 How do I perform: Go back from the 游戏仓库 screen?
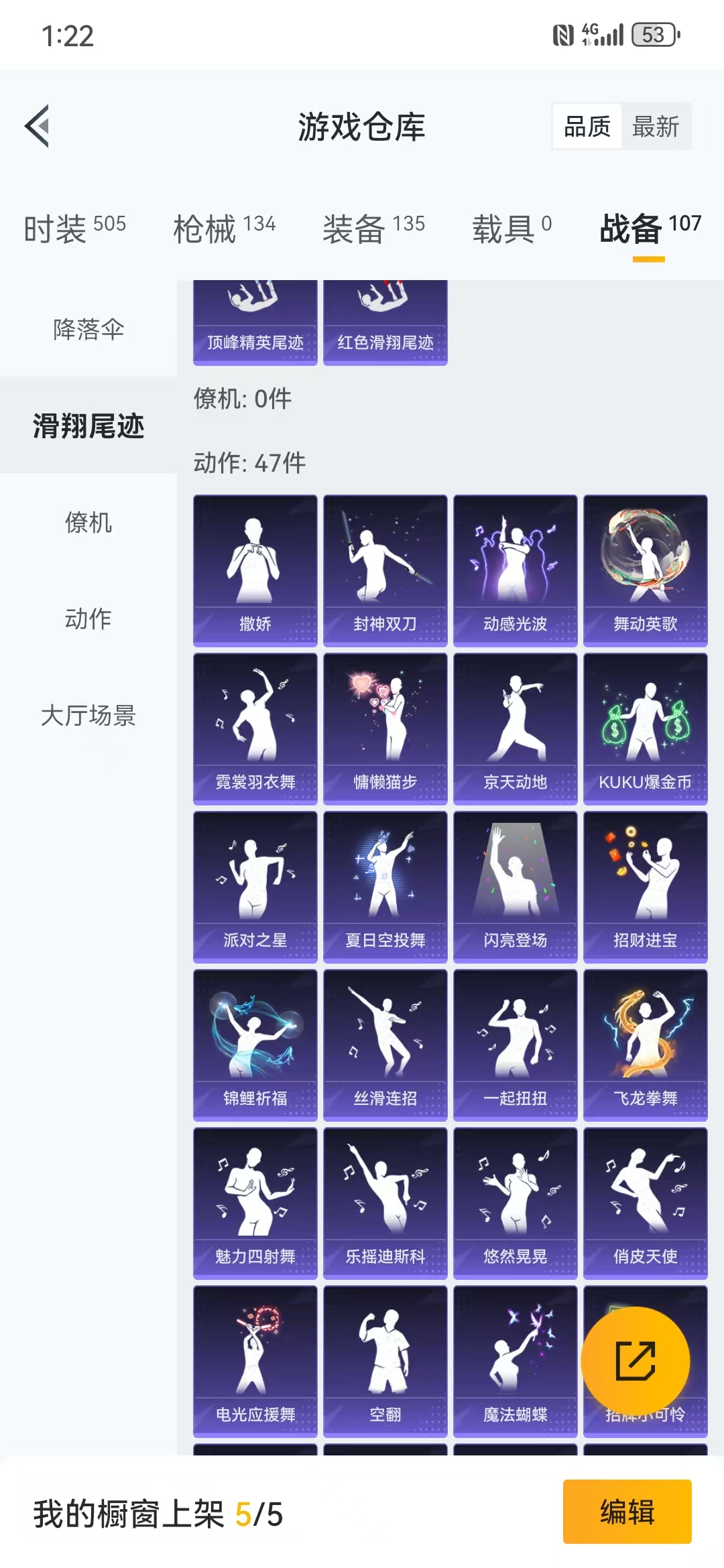(x=38, y=126)
